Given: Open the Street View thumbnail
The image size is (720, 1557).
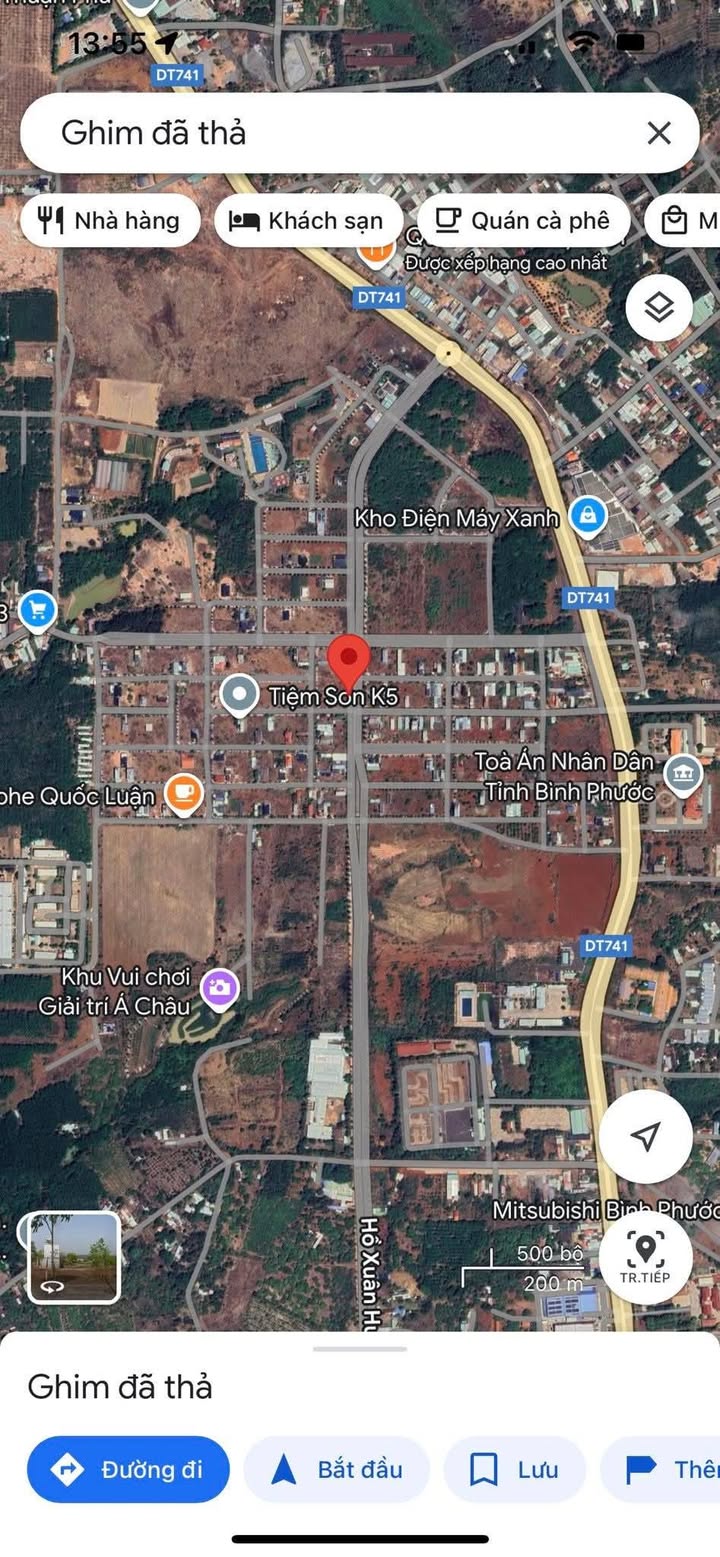Looking at the screenshot, I should tap(74, 1257).
